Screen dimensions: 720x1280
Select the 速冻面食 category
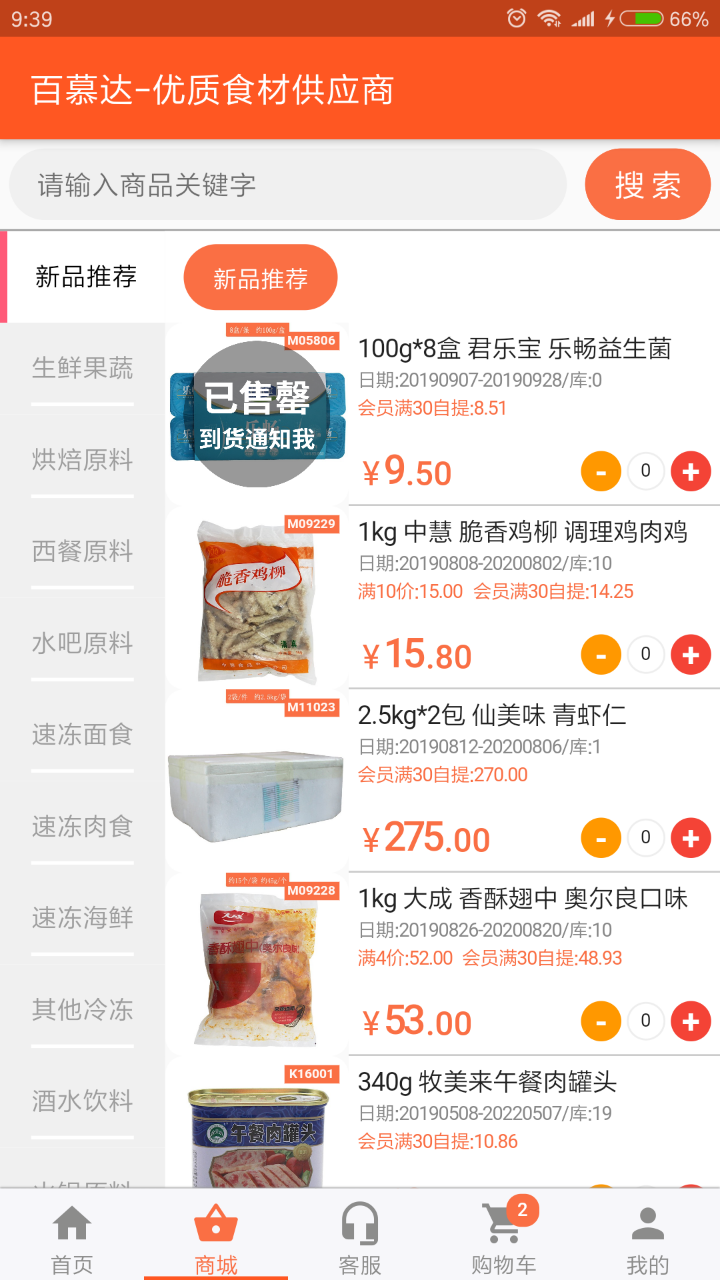pyautogui.click(x=82, y=735)
